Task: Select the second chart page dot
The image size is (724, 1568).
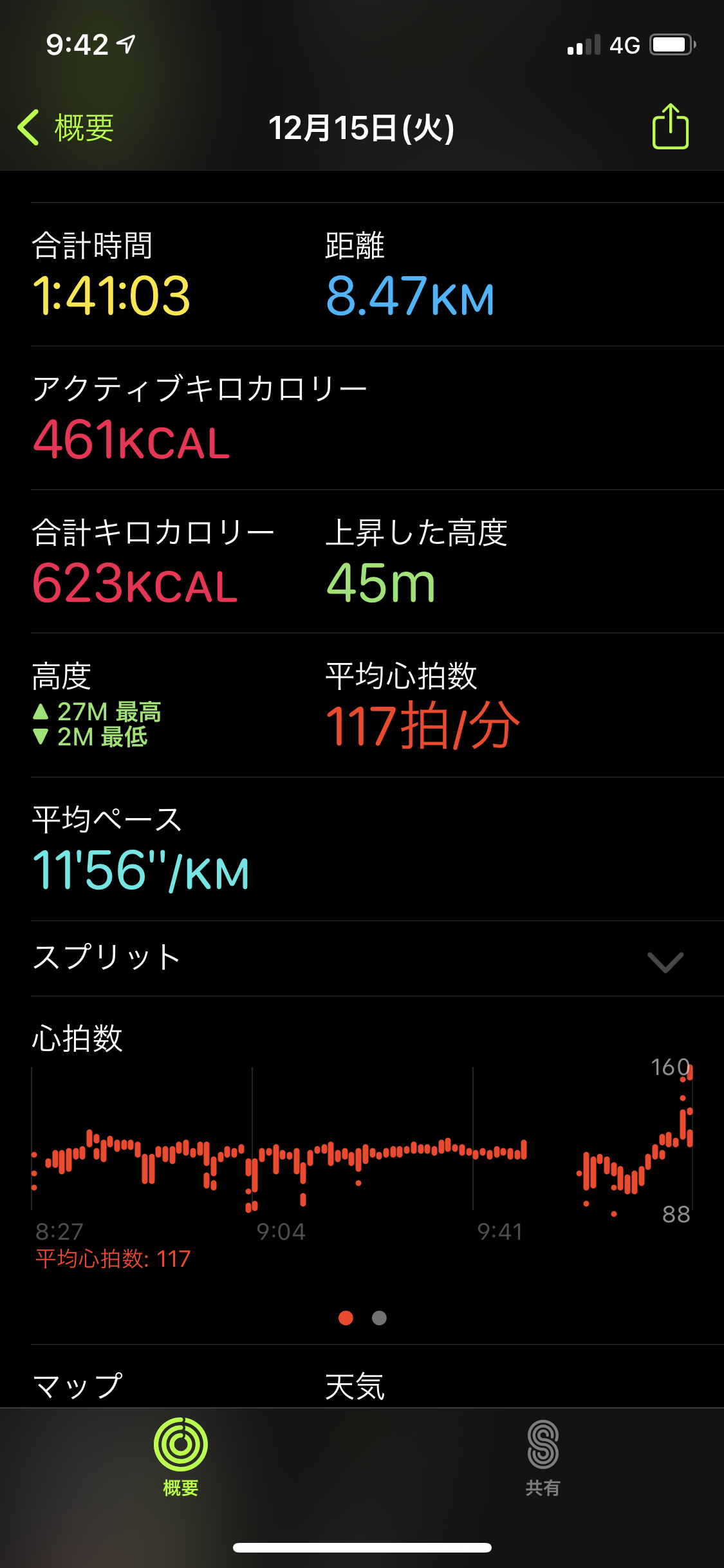Action: tap(380, 1318)
